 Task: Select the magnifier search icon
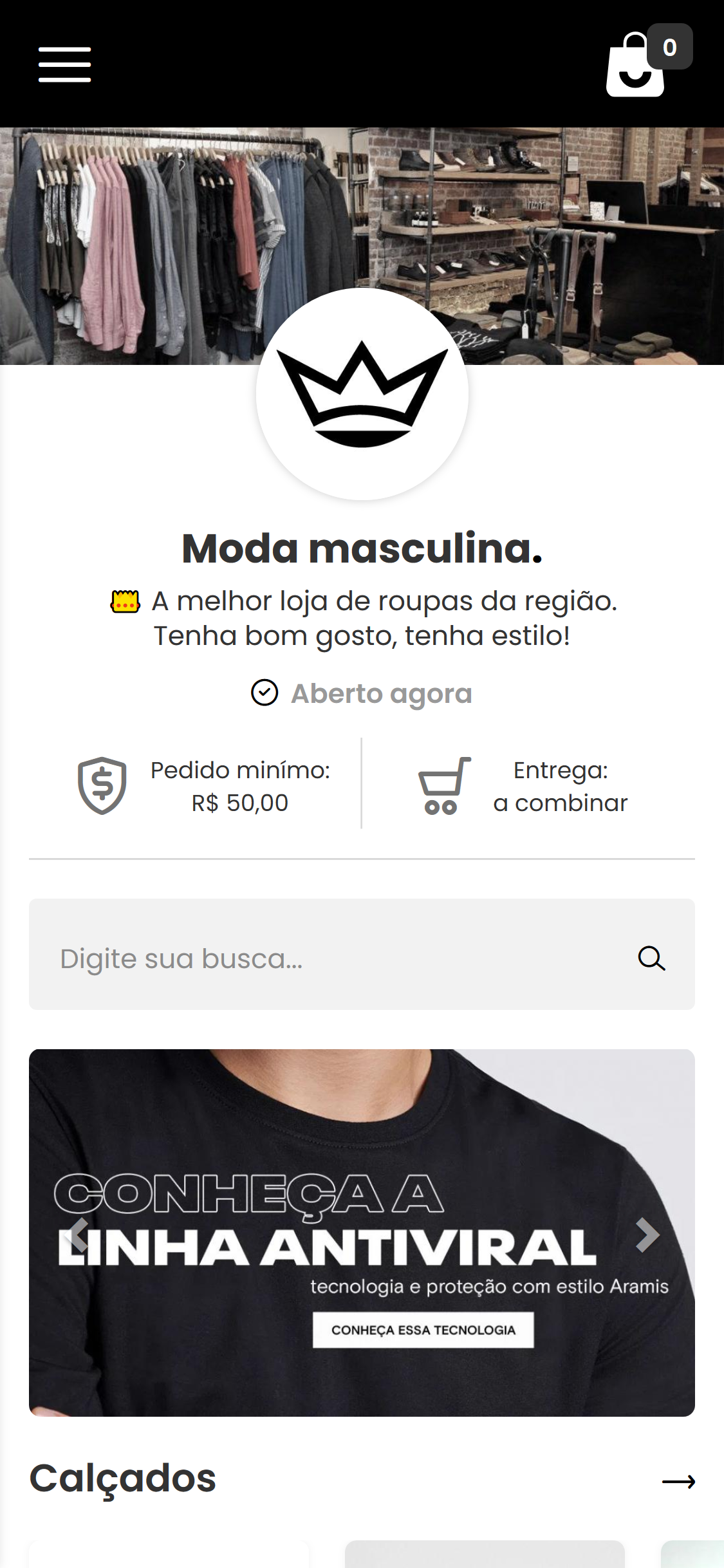click(652, 958)
